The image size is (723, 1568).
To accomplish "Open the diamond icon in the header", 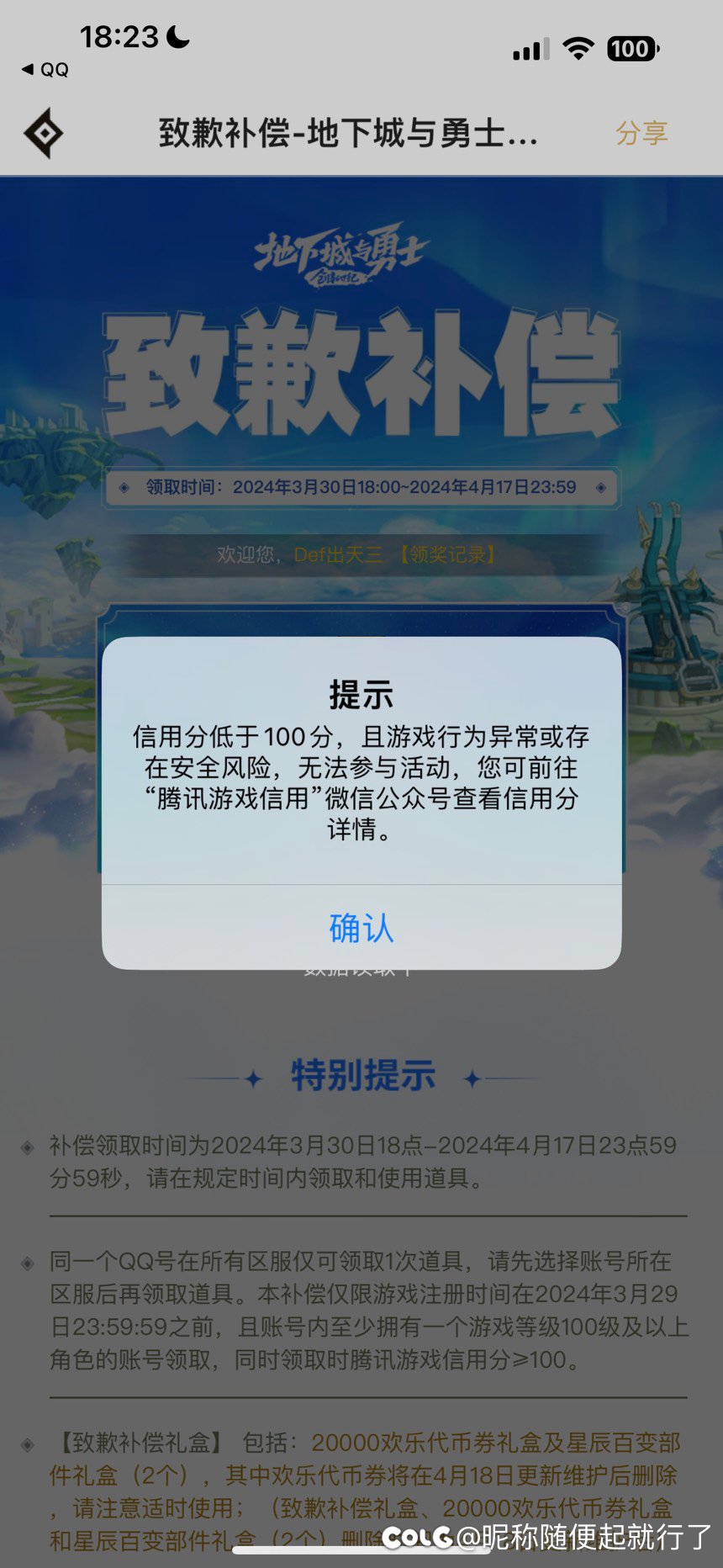I will pyautogui.click(x=44, y=133).
